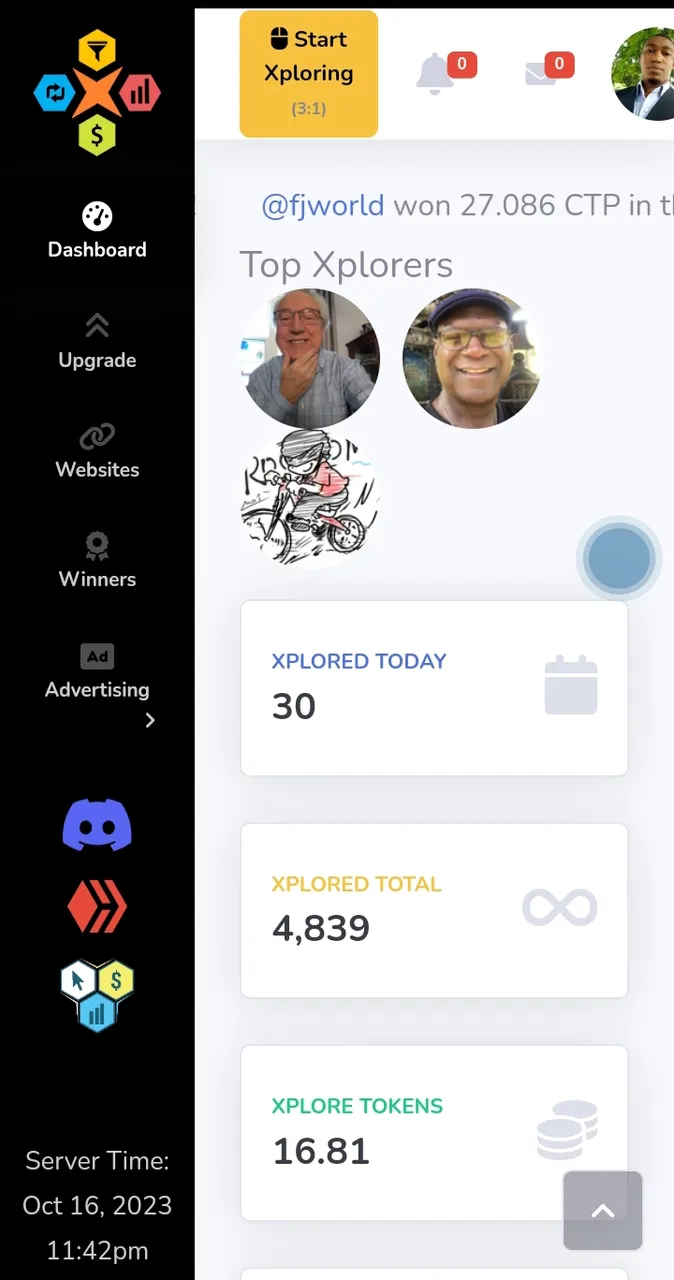Viewport: 674px width, 1280px height.
Task: Open the Discord link icon
Action: click(x=97, y=825)
